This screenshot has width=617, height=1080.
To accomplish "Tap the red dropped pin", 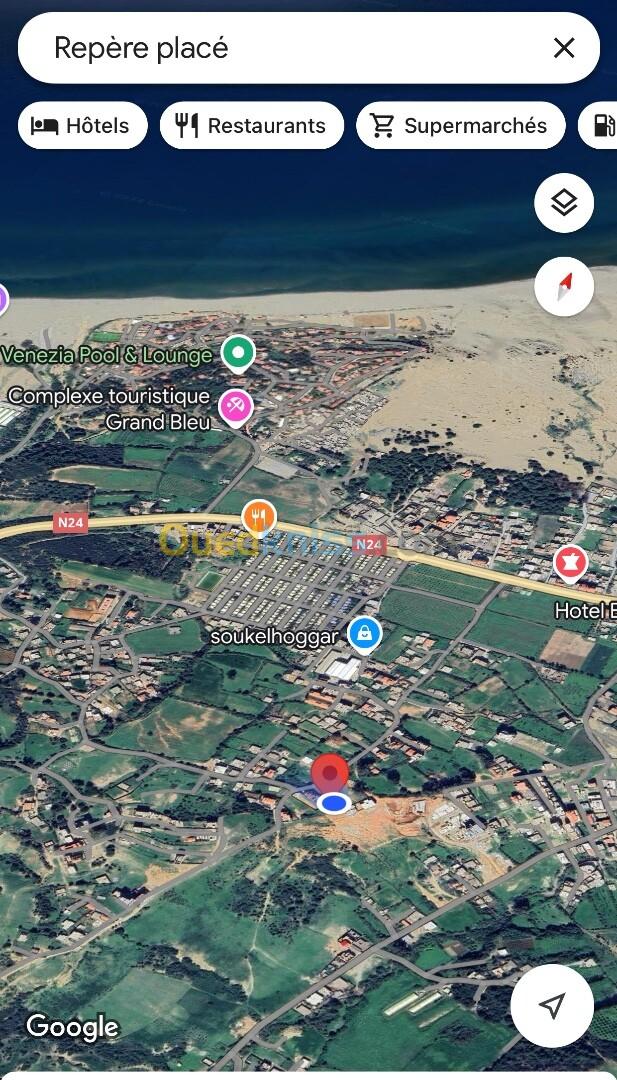I will tap(330, 775).
